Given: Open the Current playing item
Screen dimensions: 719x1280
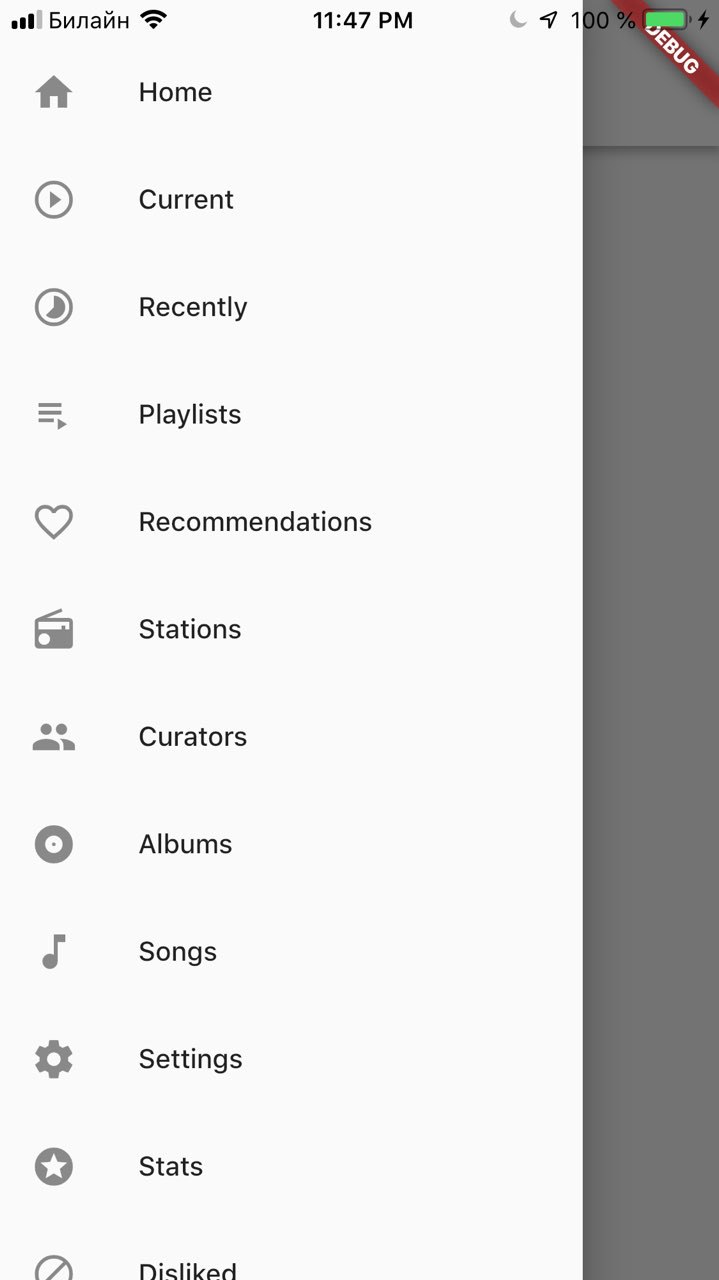Looking at the screenshot, I should pos(291,200).
